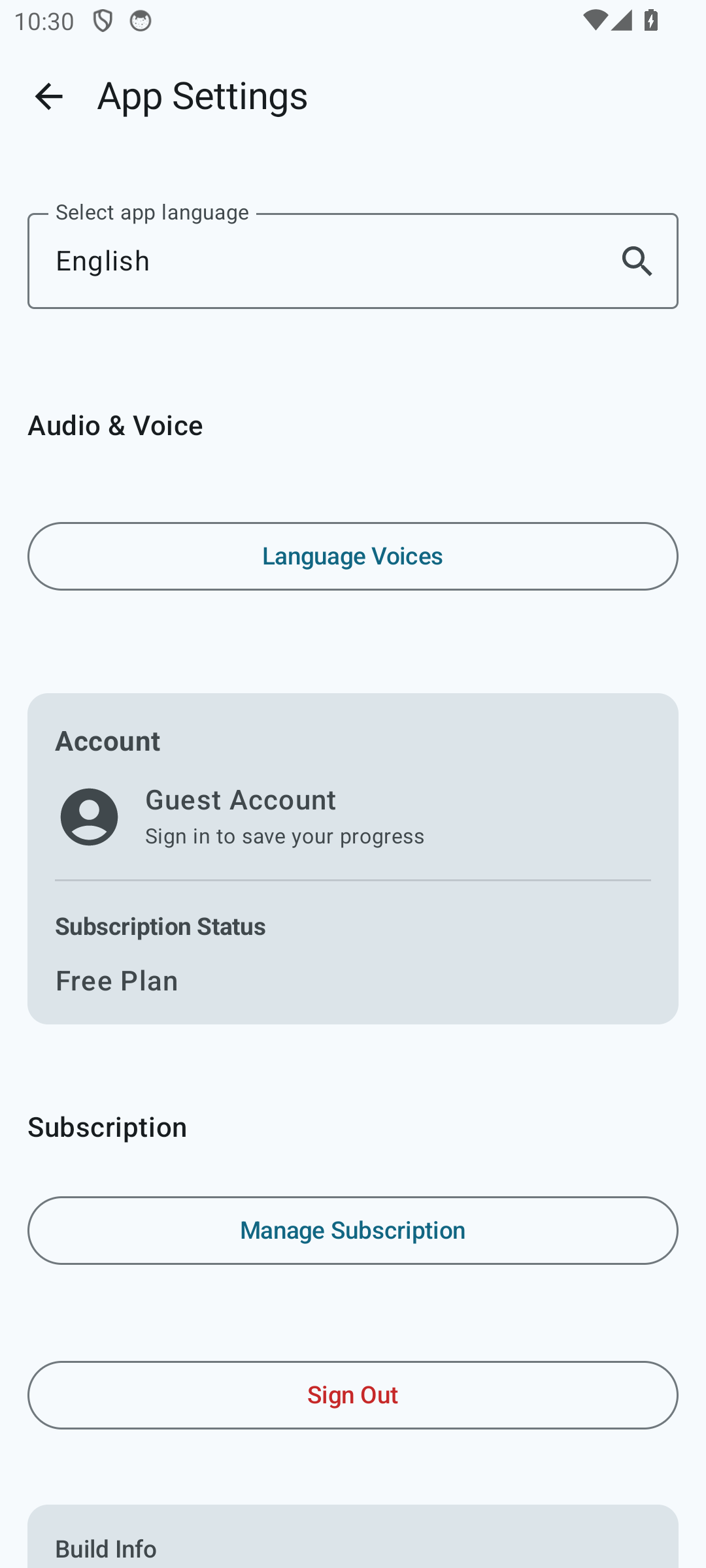Screen dimensions: 706x1568
Task: Sign Out of the current session
Action: (x=353, y=1395)
